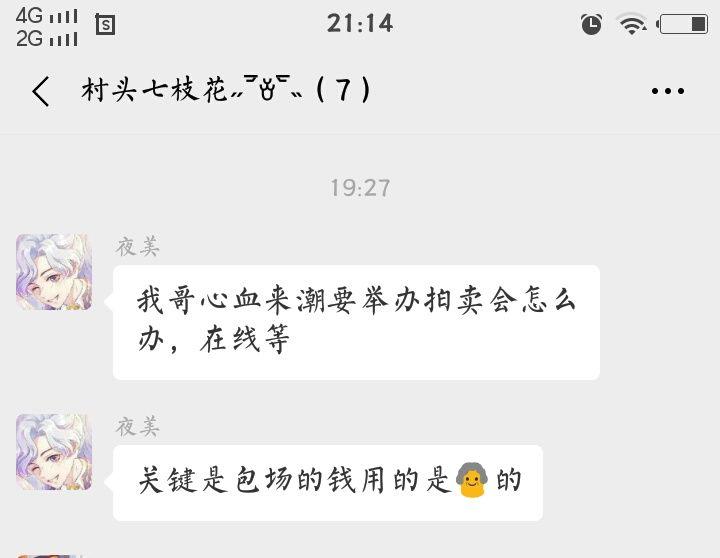The image size is (720, 558).
Task: Tap 夜美's avatar beside the 关键是包场 message
Action: tap(54, 452)
